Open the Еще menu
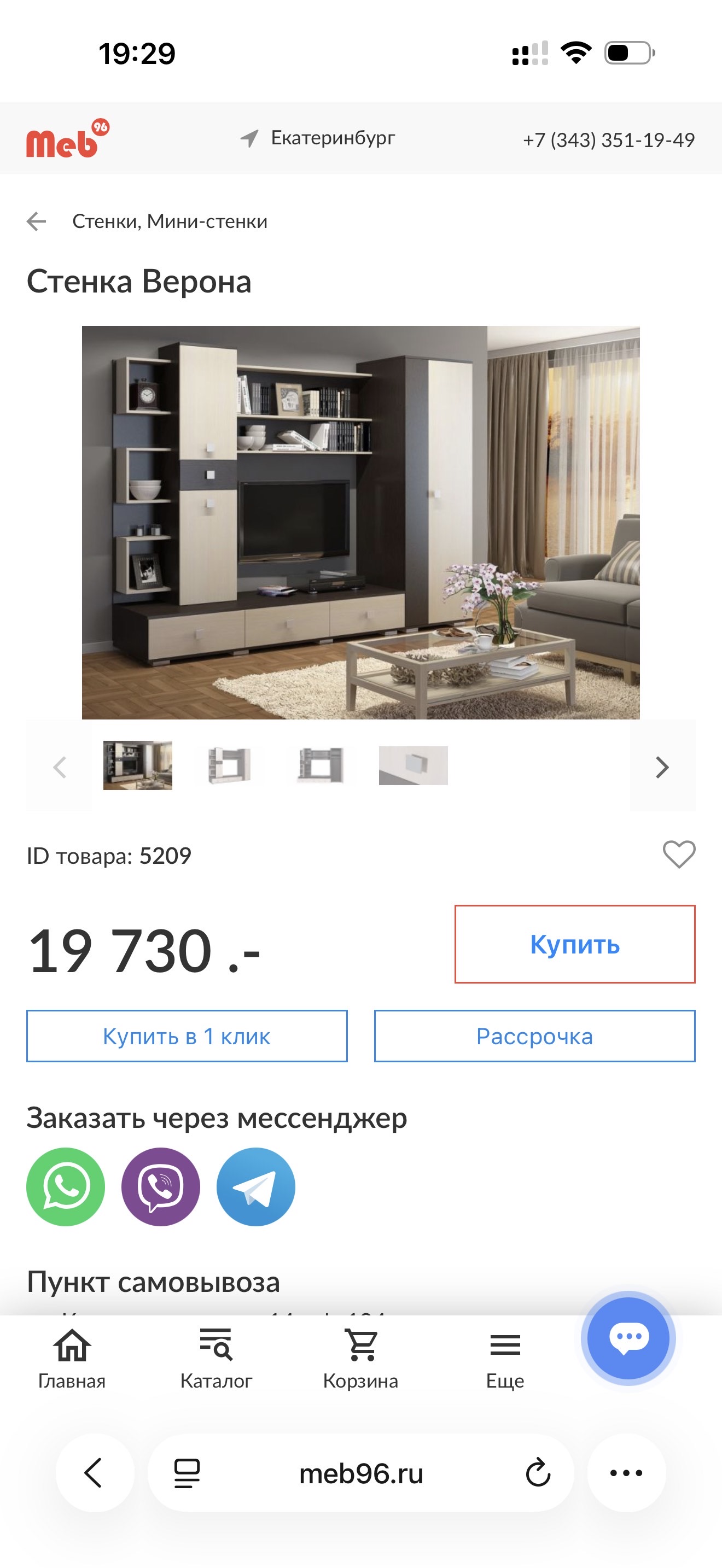 click(x=505, y=1359)
